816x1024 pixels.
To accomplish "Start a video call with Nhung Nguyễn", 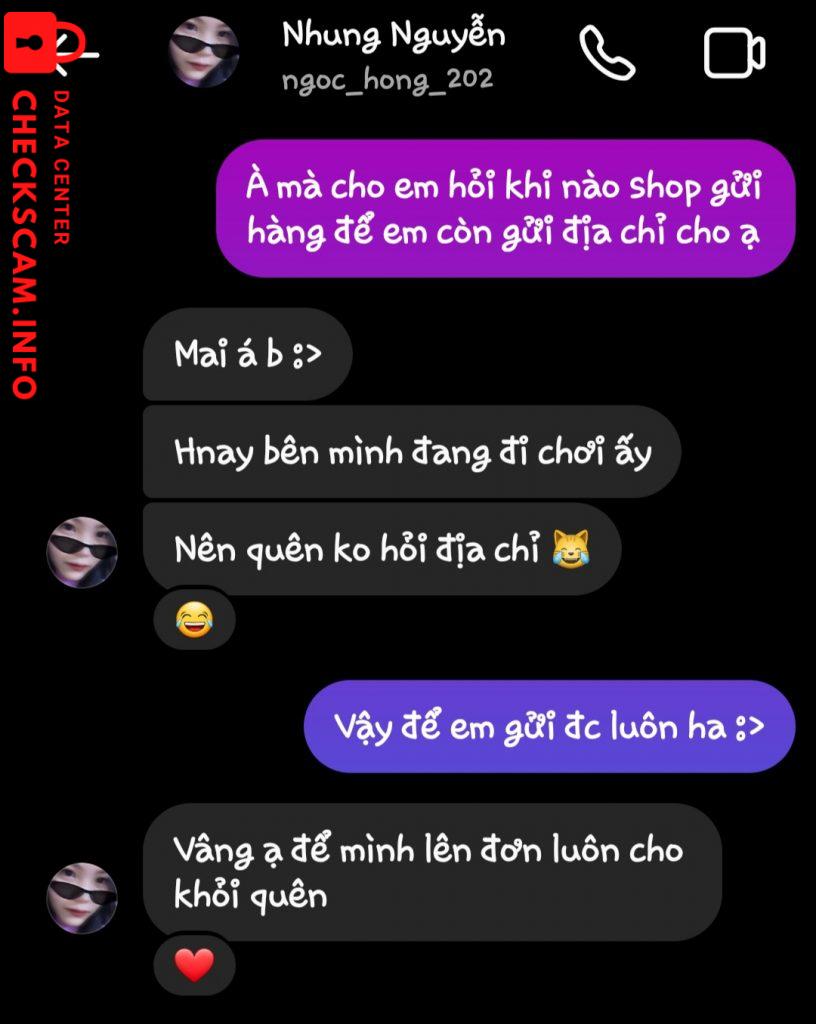I will [734, 53].
